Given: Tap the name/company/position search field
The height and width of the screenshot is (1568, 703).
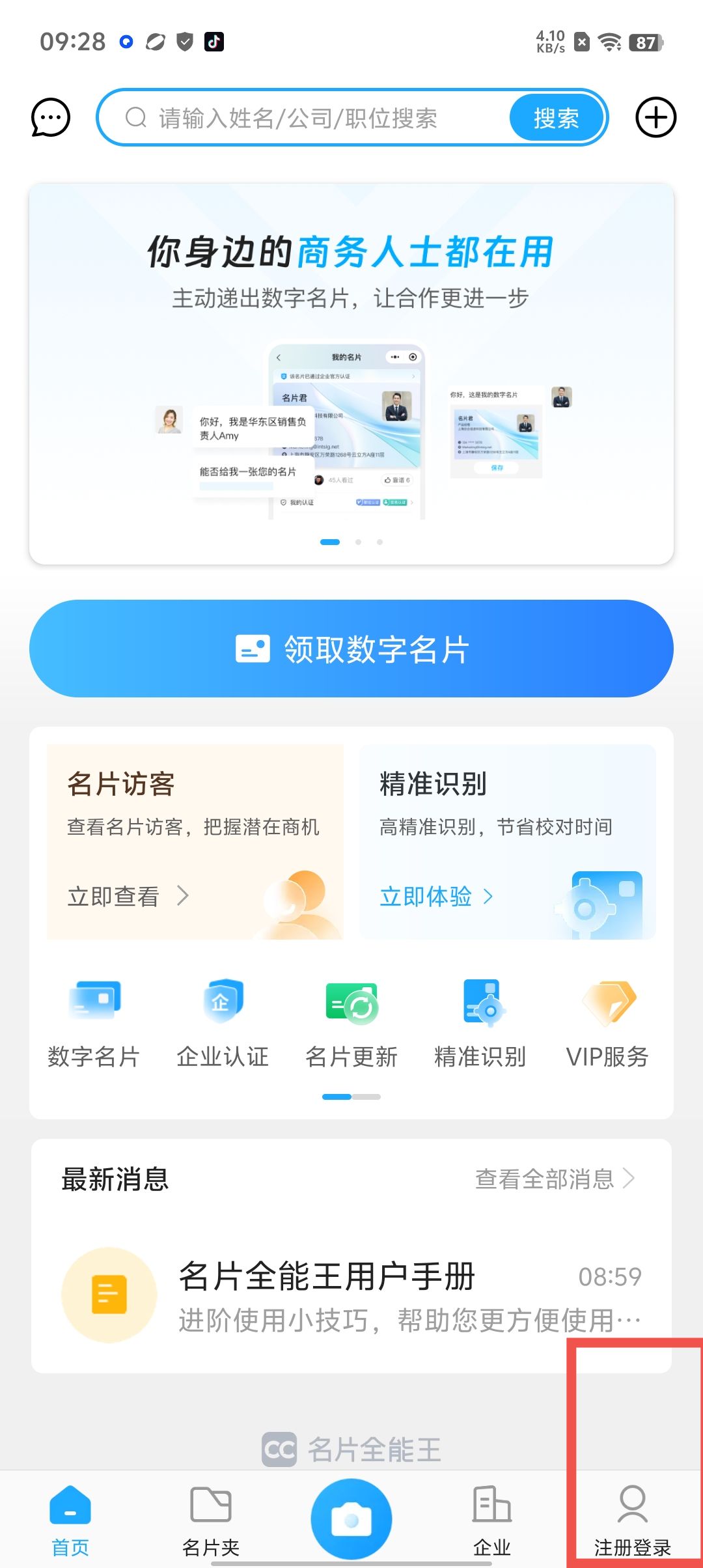Looking at the screenshot, I should pyautogui.click(x=312, y=118).
